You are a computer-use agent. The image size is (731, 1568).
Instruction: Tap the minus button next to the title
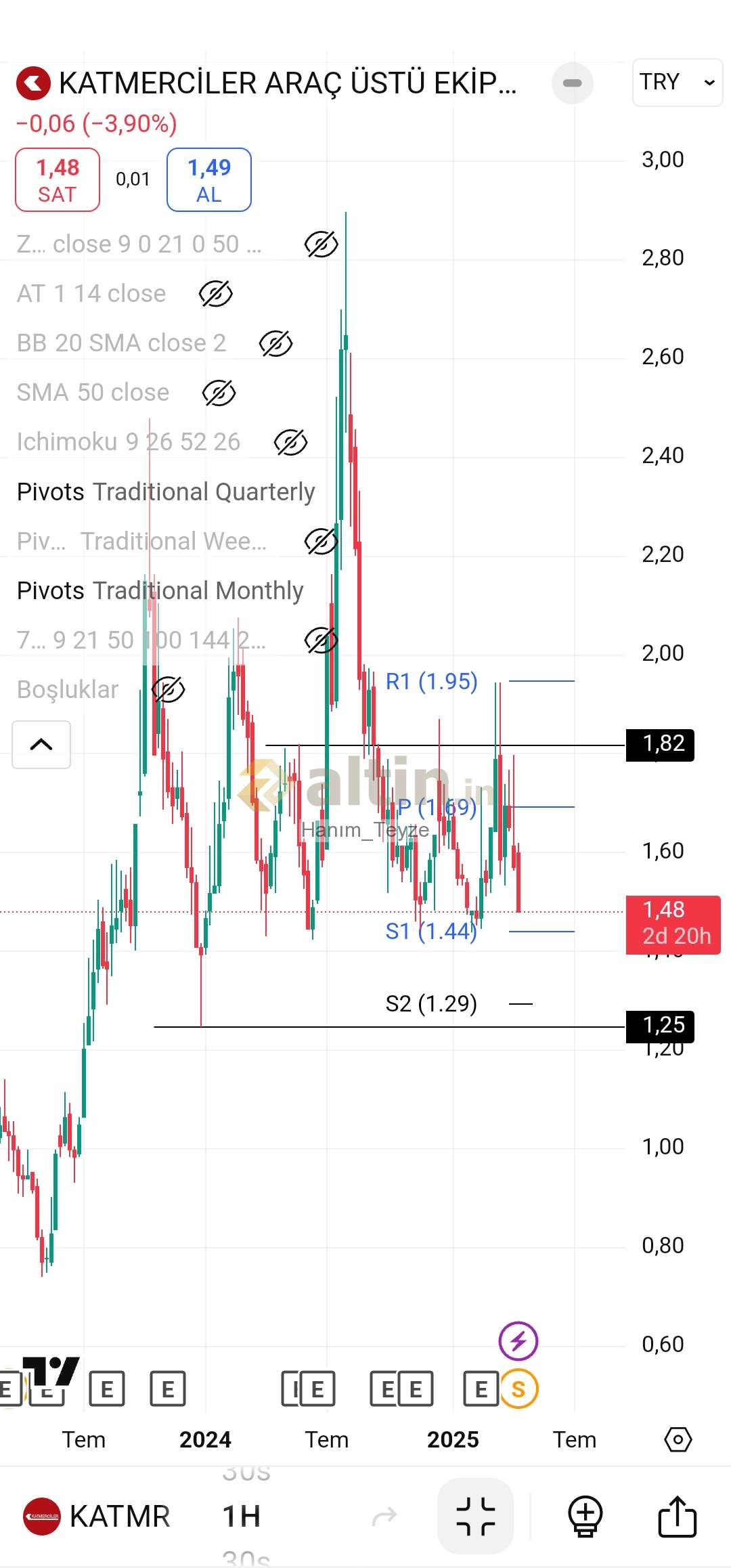click(573, 83)
